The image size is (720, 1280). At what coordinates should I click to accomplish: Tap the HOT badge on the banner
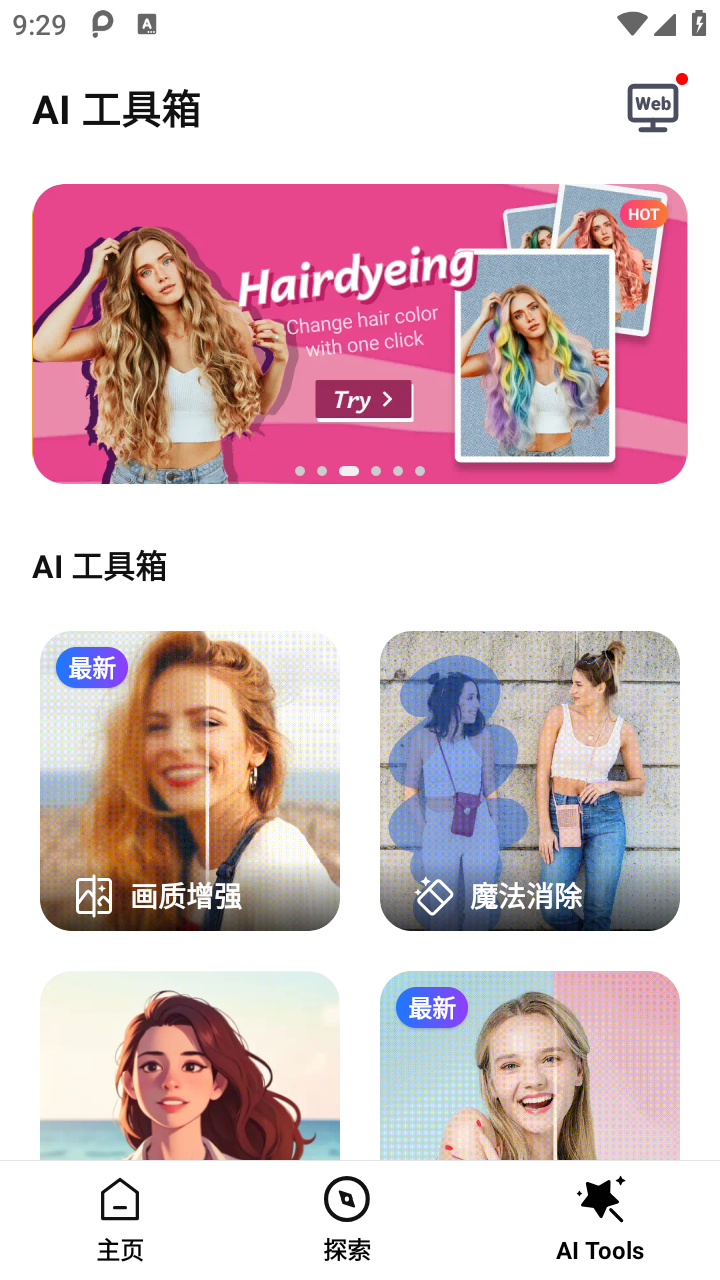coord(643,213)
